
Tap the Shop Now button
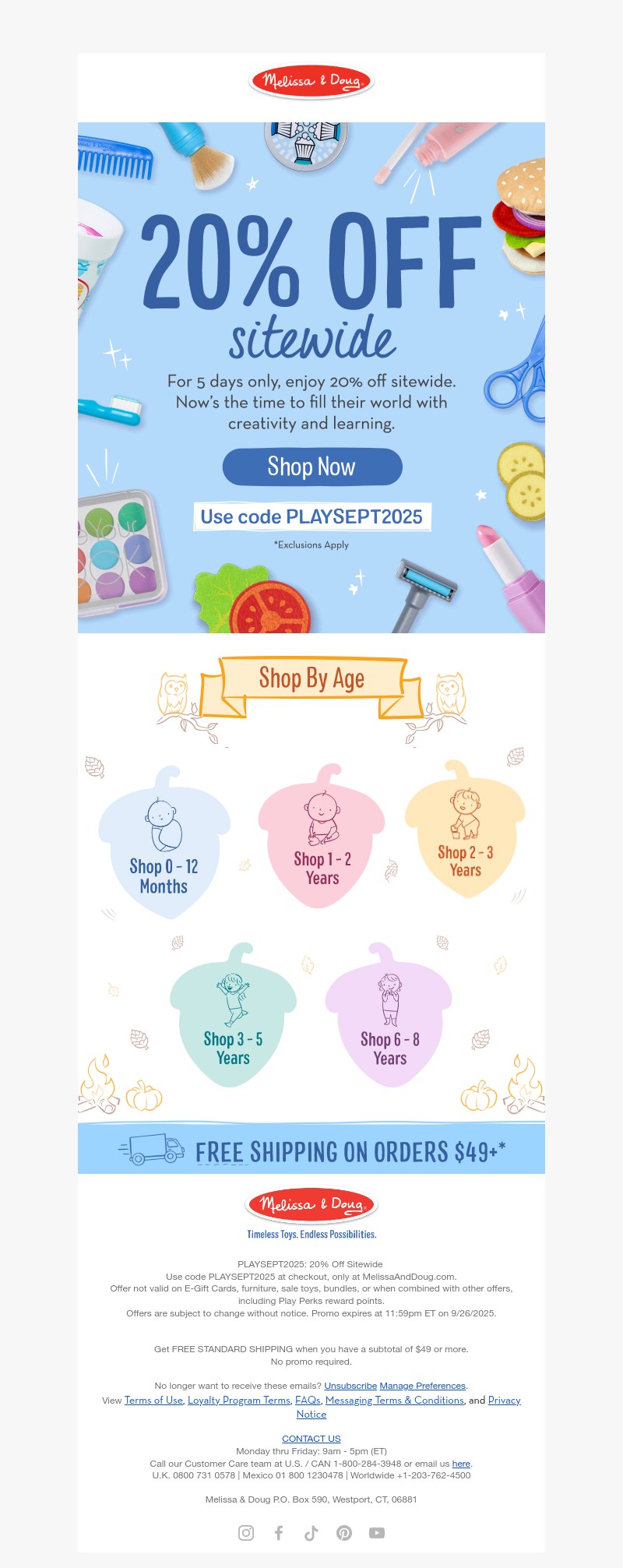[x=312, y=467]
